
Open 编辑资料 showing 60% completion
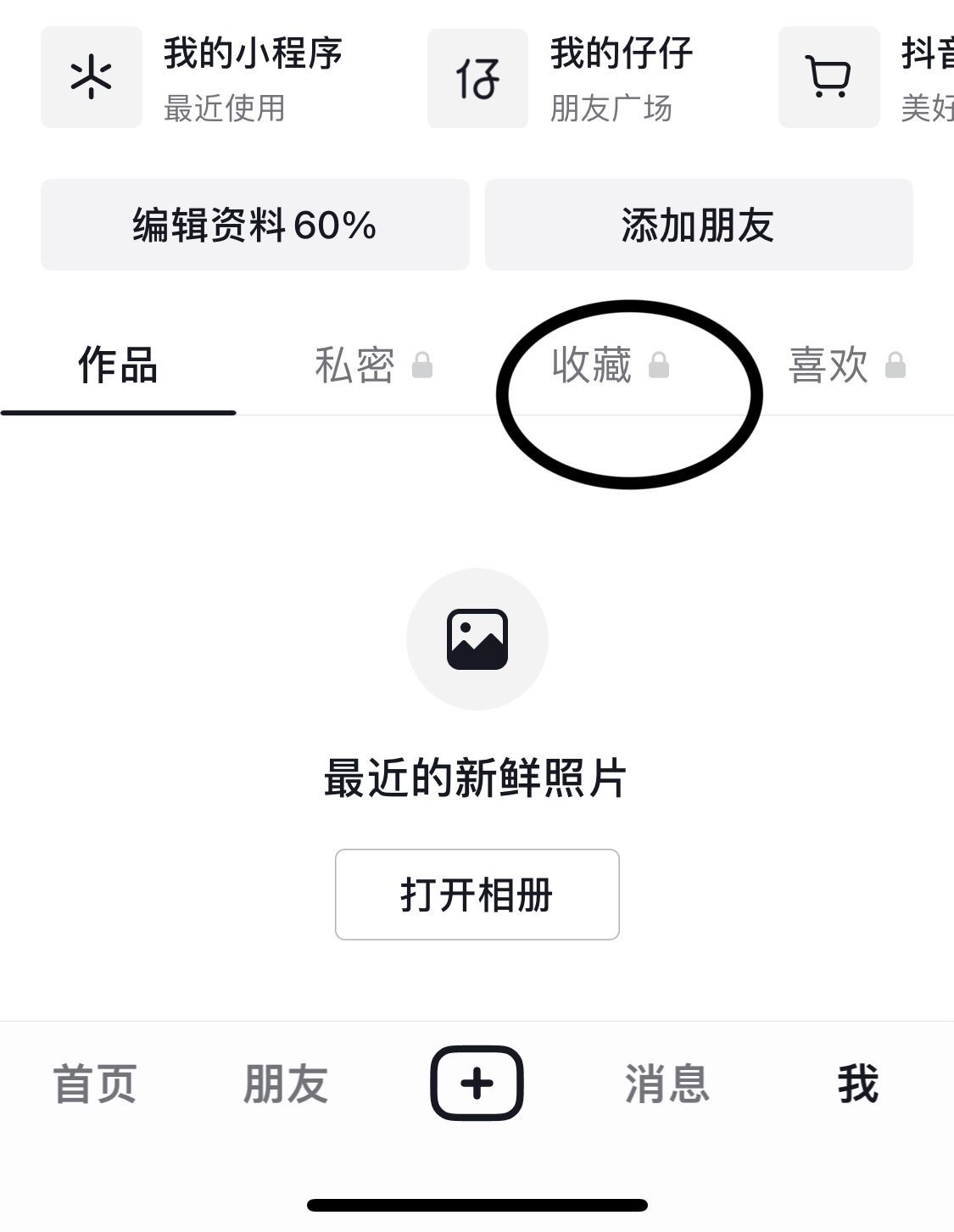point(254,225)
